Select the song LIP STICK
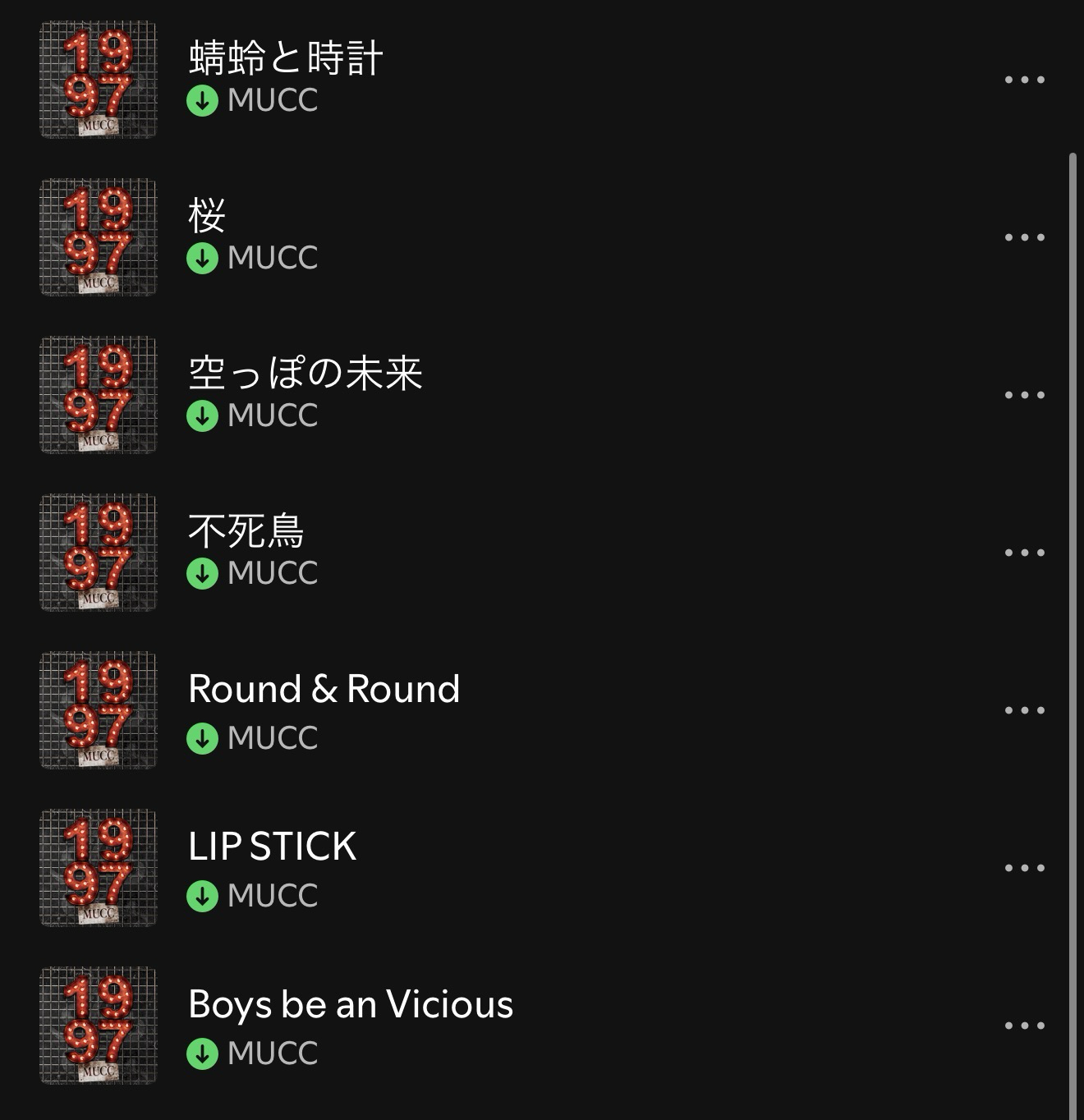The image size is (1084, 1120). click(272, 847)
